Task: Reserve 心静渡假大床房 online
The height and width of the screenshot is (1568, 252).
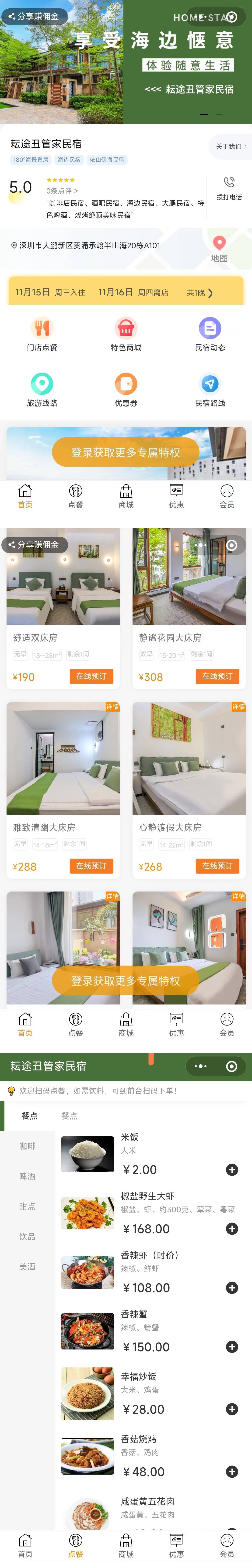Action: tap(217, 866)
